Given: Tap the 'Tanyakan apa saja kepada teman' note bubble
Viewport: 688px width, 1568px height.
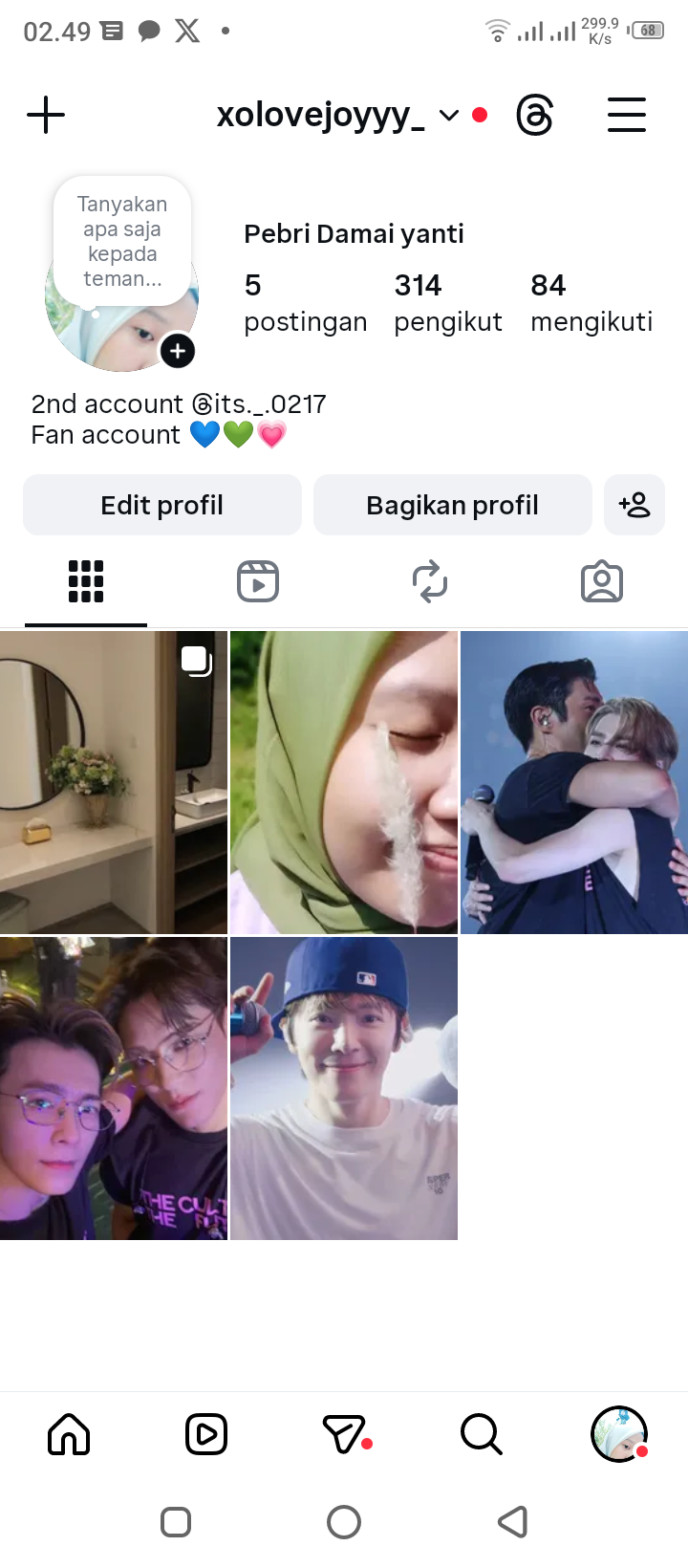Looking at the screenshot, I should (x=122, y=241).
